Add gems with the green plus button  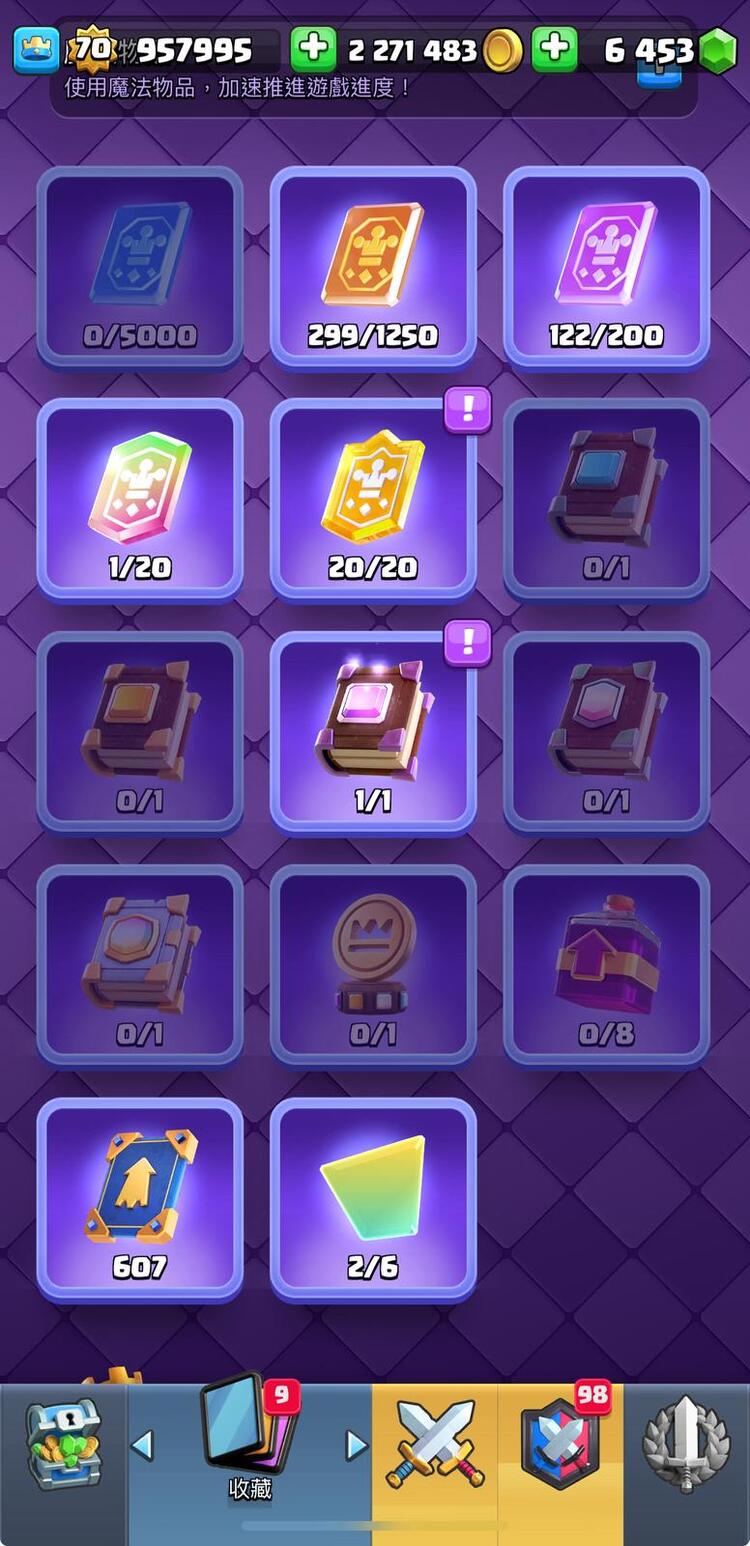coord(554,48)
